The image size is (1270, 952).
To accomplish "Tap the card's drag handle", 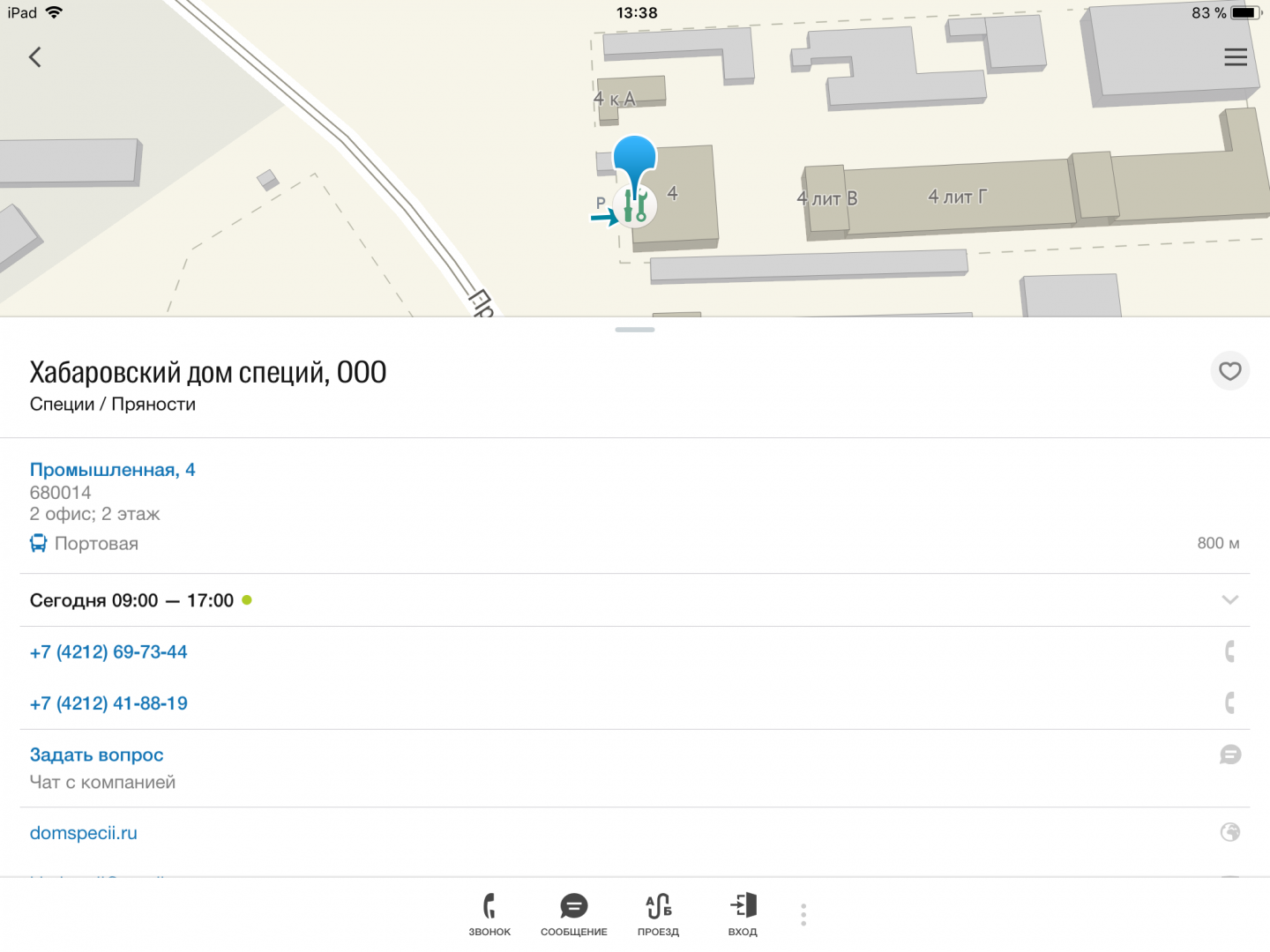I will [635, 330].
